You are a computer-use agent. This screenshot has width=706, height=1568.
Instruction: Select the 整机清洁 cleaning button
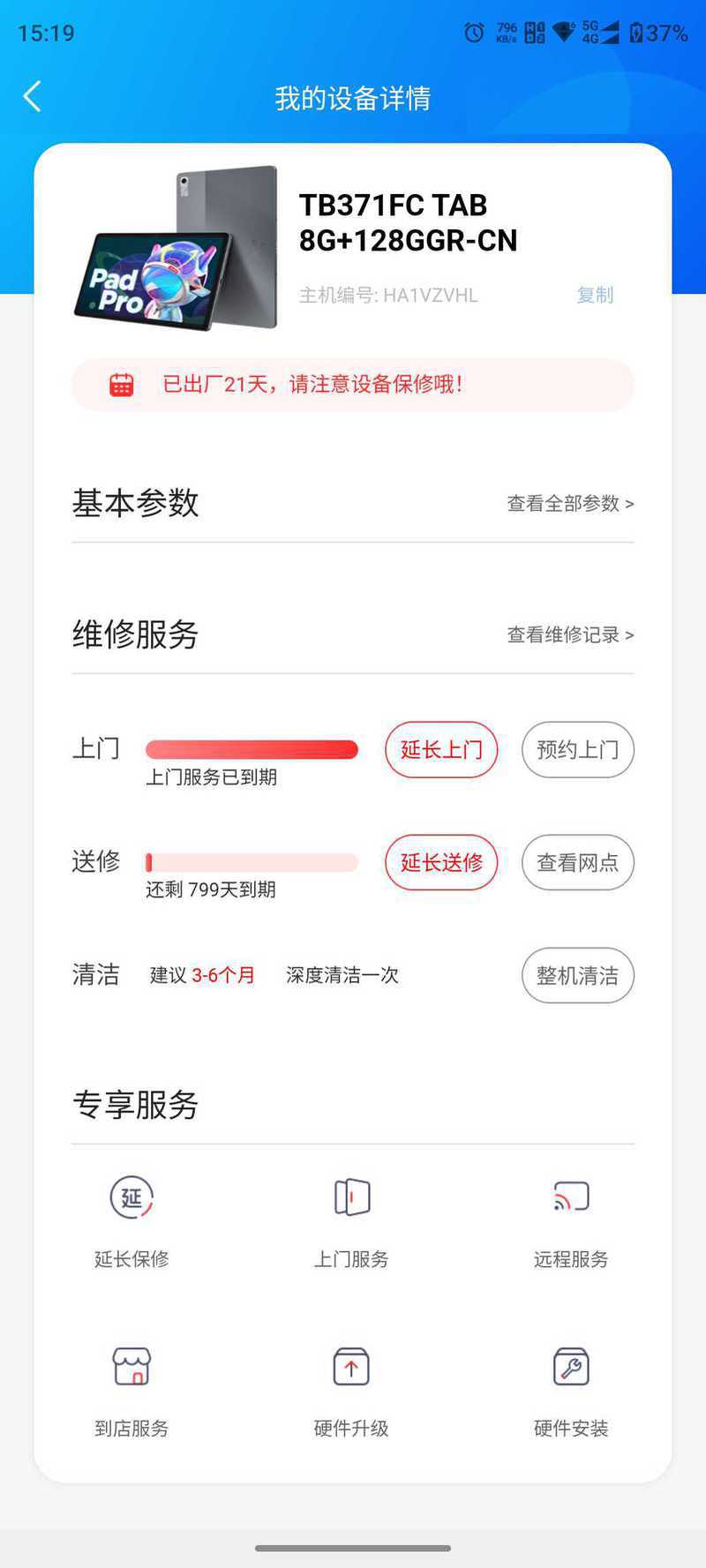point(578,975)
